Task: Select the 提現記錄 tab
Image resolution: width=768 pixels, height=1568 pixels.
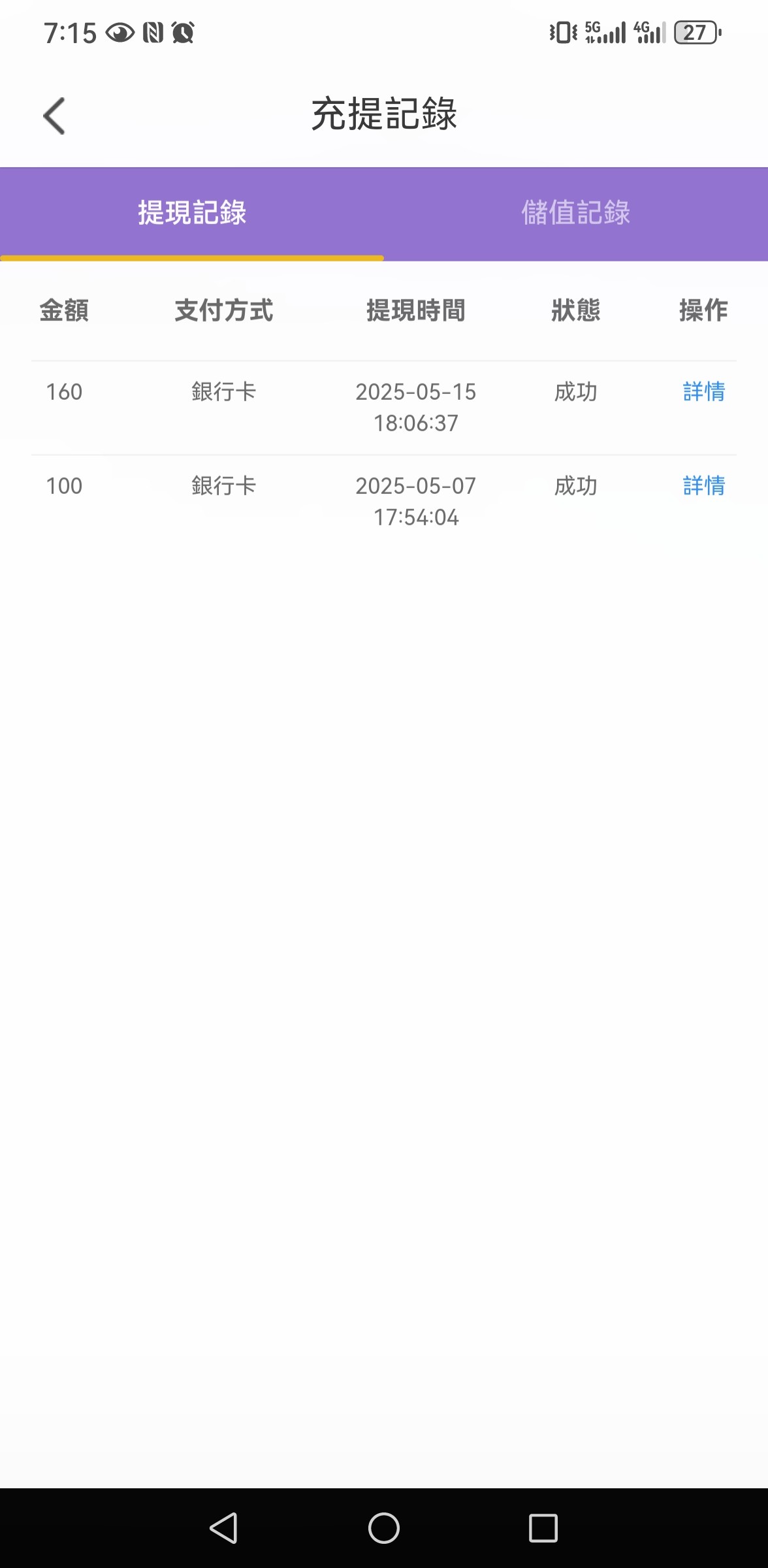Action: (192, 213)
